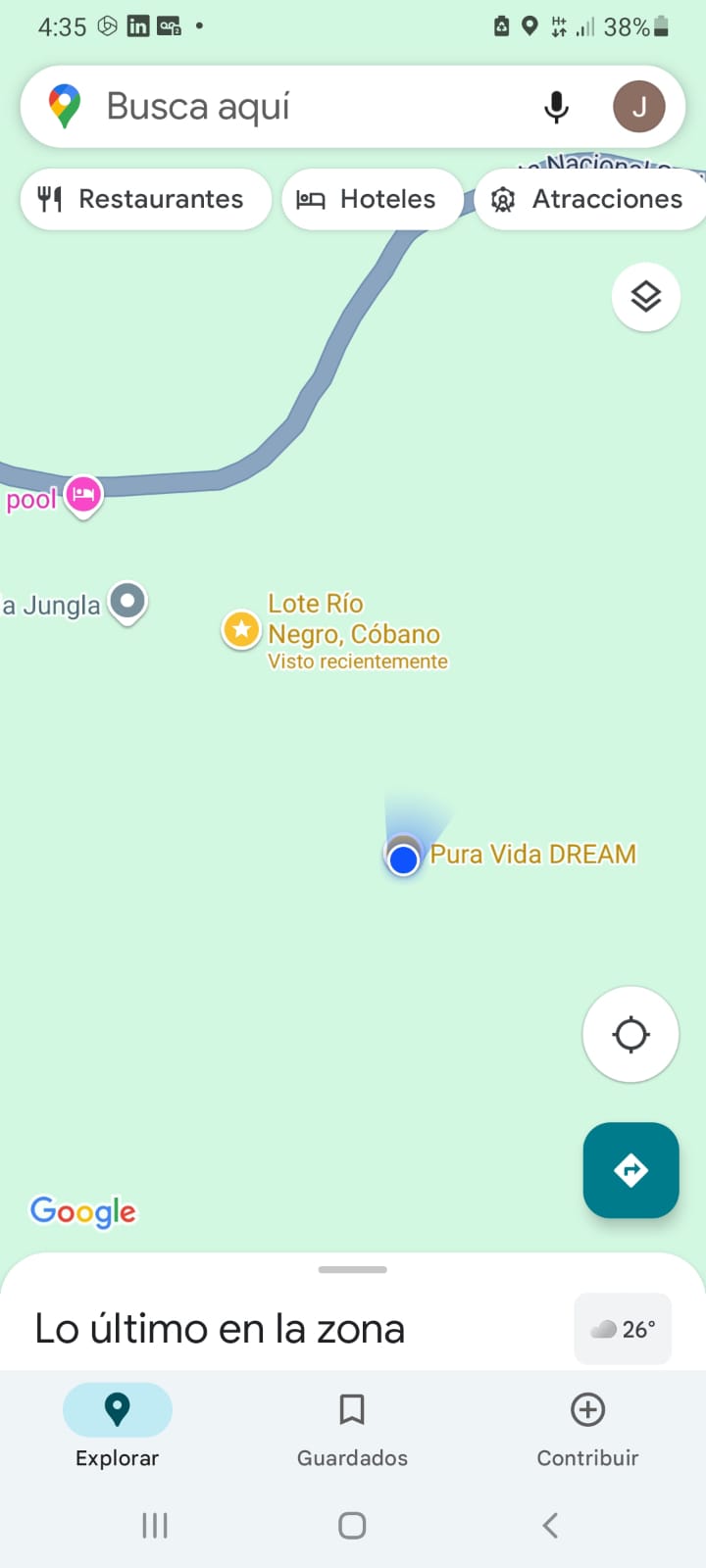Select the Explorar tab

tap(117, 1428)
